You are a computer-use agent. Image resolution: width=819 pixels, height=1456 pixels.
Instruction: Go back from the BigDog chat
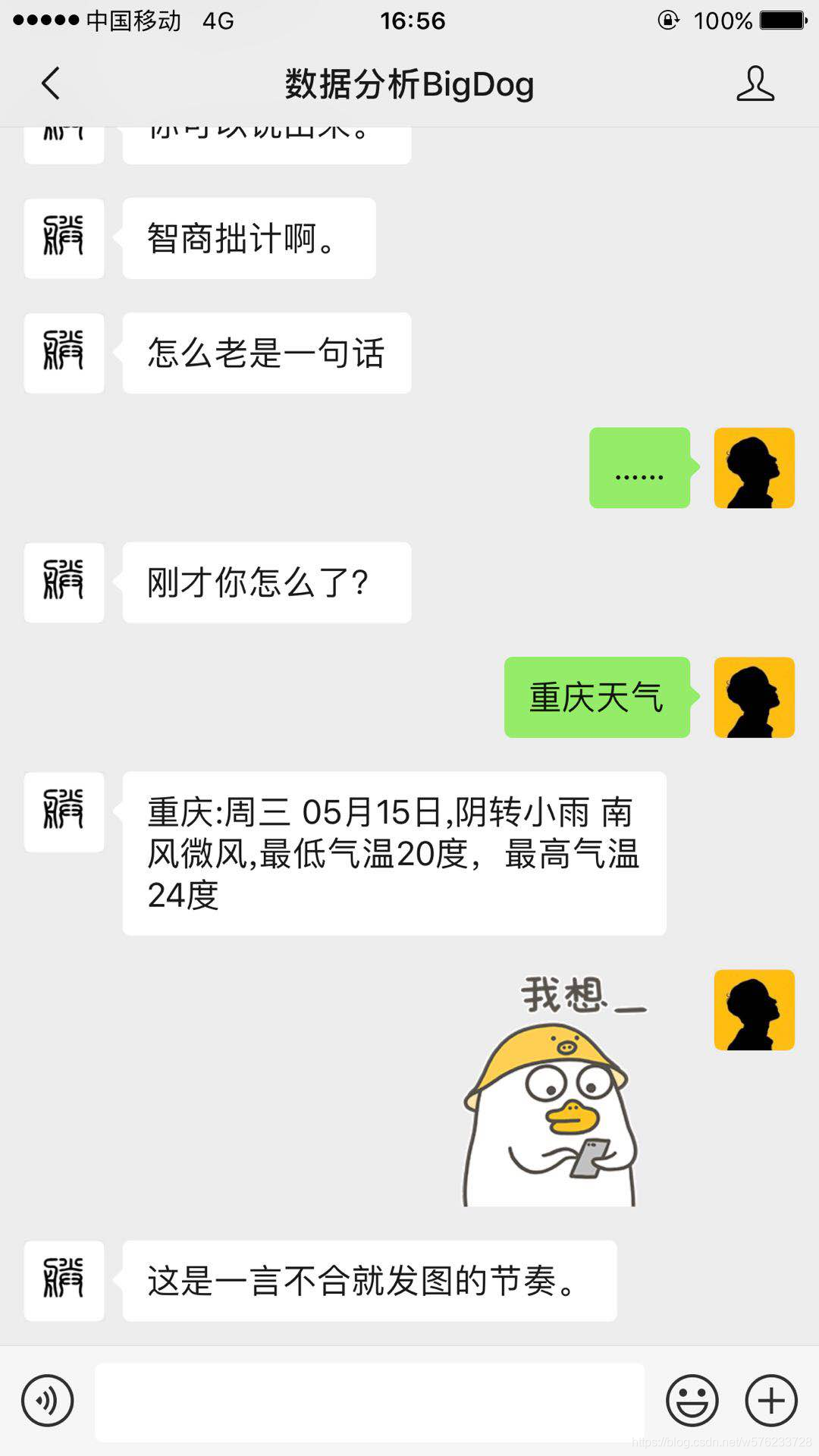[x=51, y=83]
